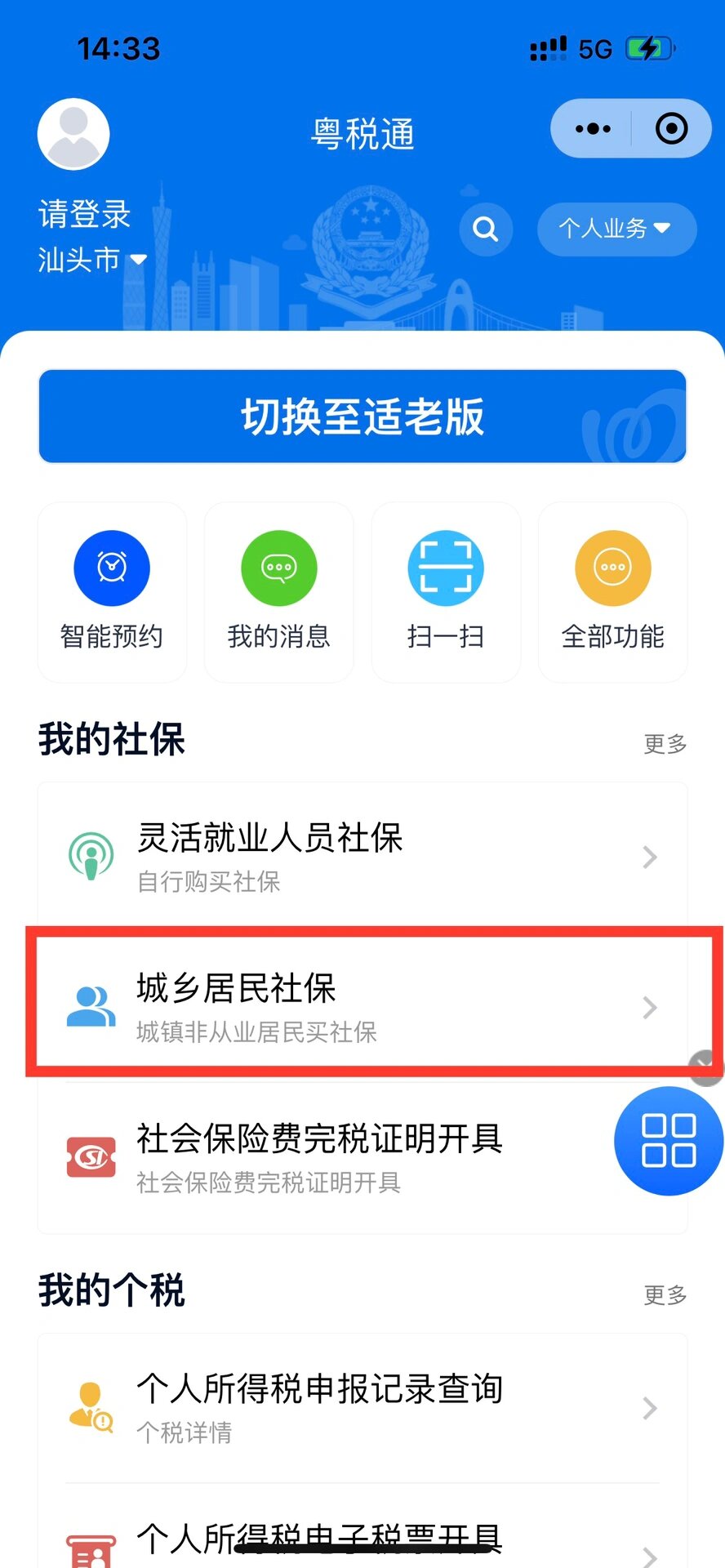Open the floating grid shortcut icon
Viewport: 725px width, 1568px height.
(x=668, y=1141)
